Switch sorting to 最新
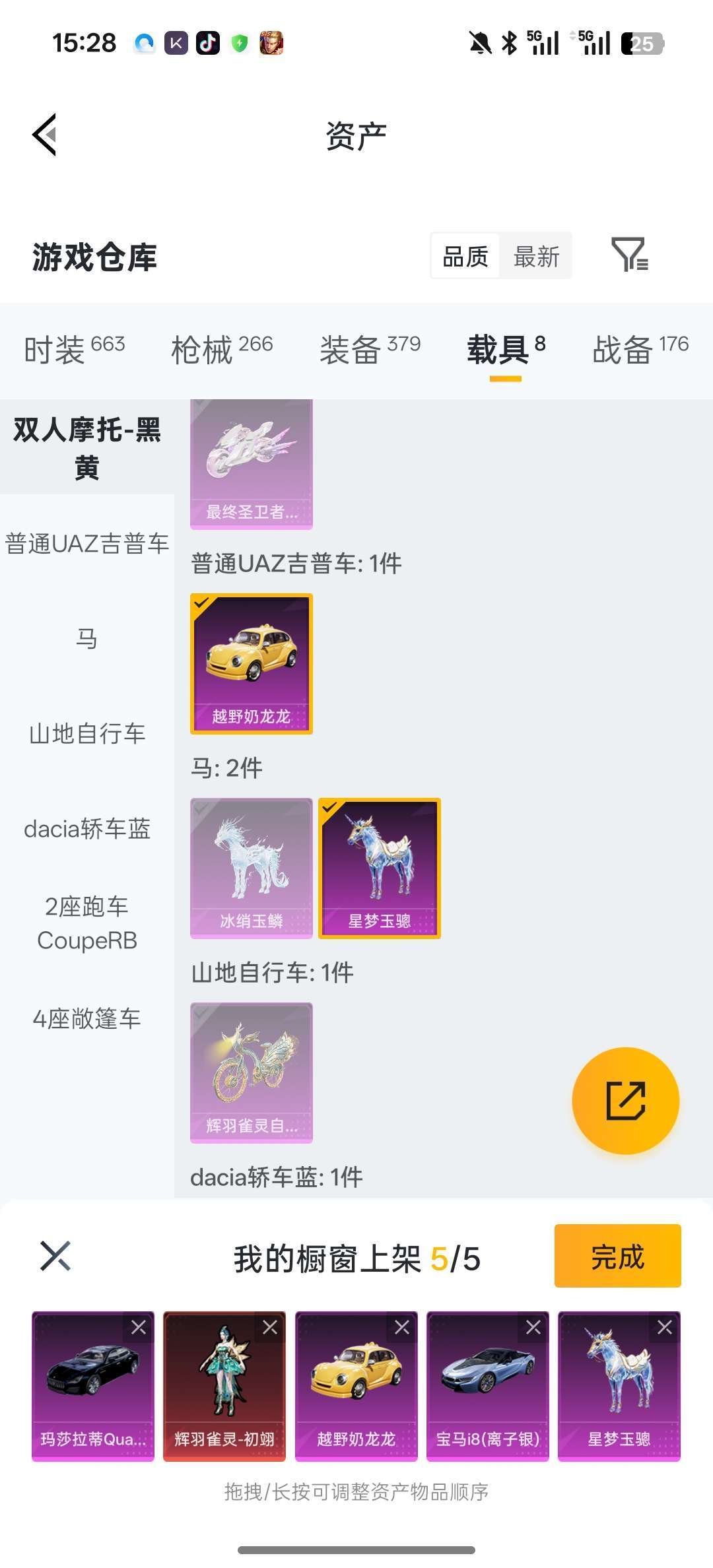This screenshot has height=1568, width=713. coord(536,255)
